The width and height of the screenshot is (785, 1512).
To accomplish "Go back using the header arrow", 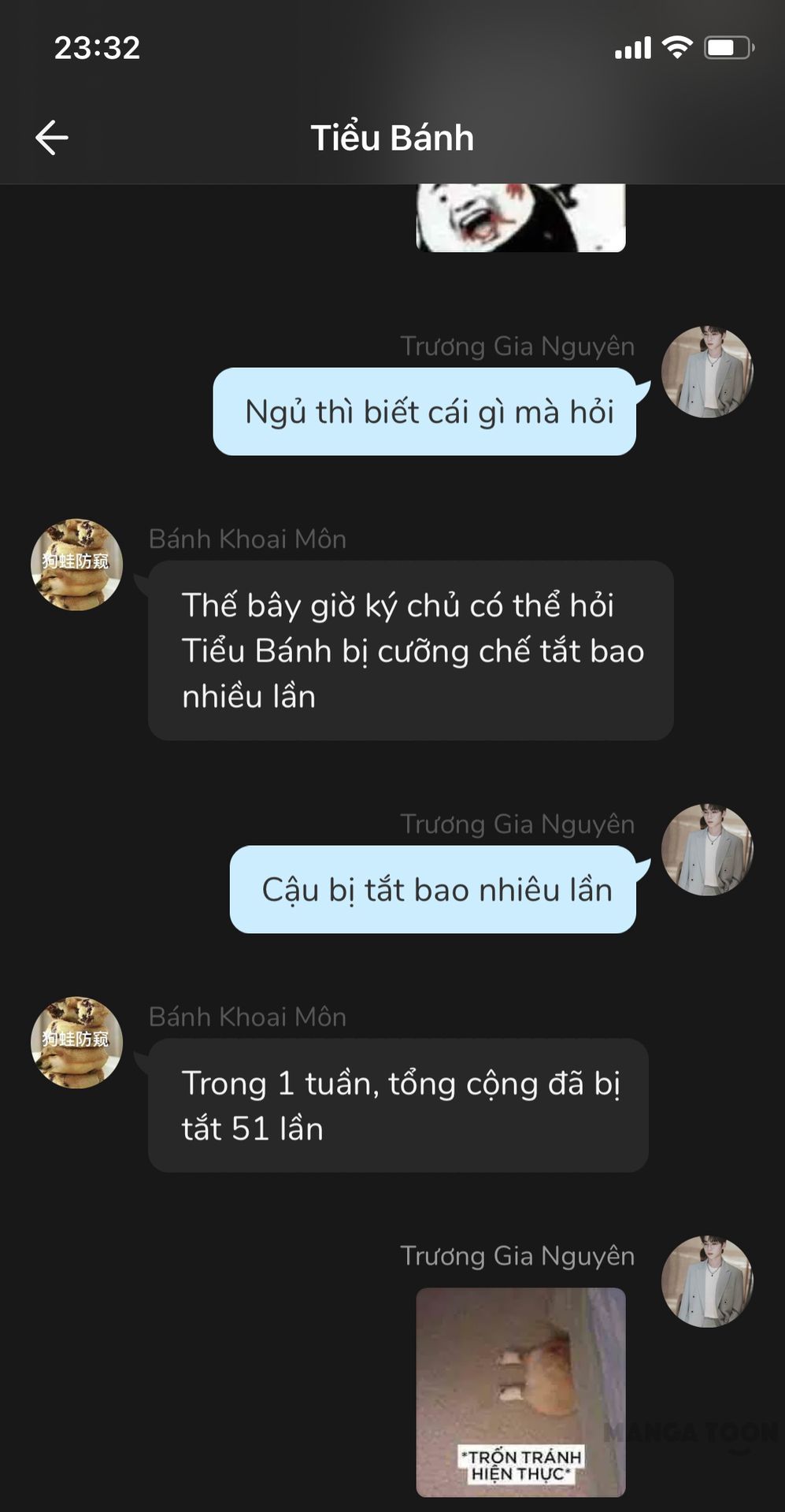I will [52, 138].
